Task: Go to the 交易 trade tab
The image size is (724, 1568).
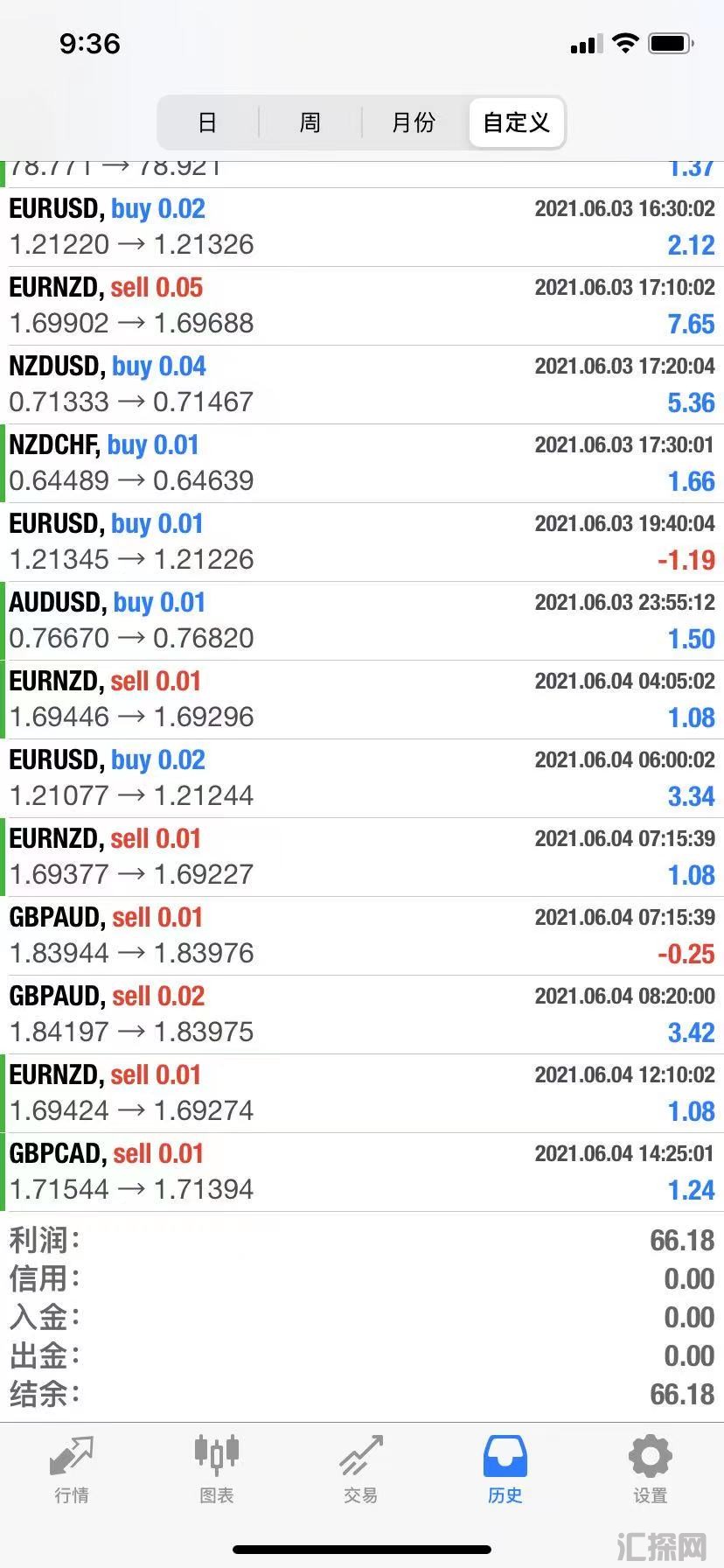Action: click(x=361, y=1470)
